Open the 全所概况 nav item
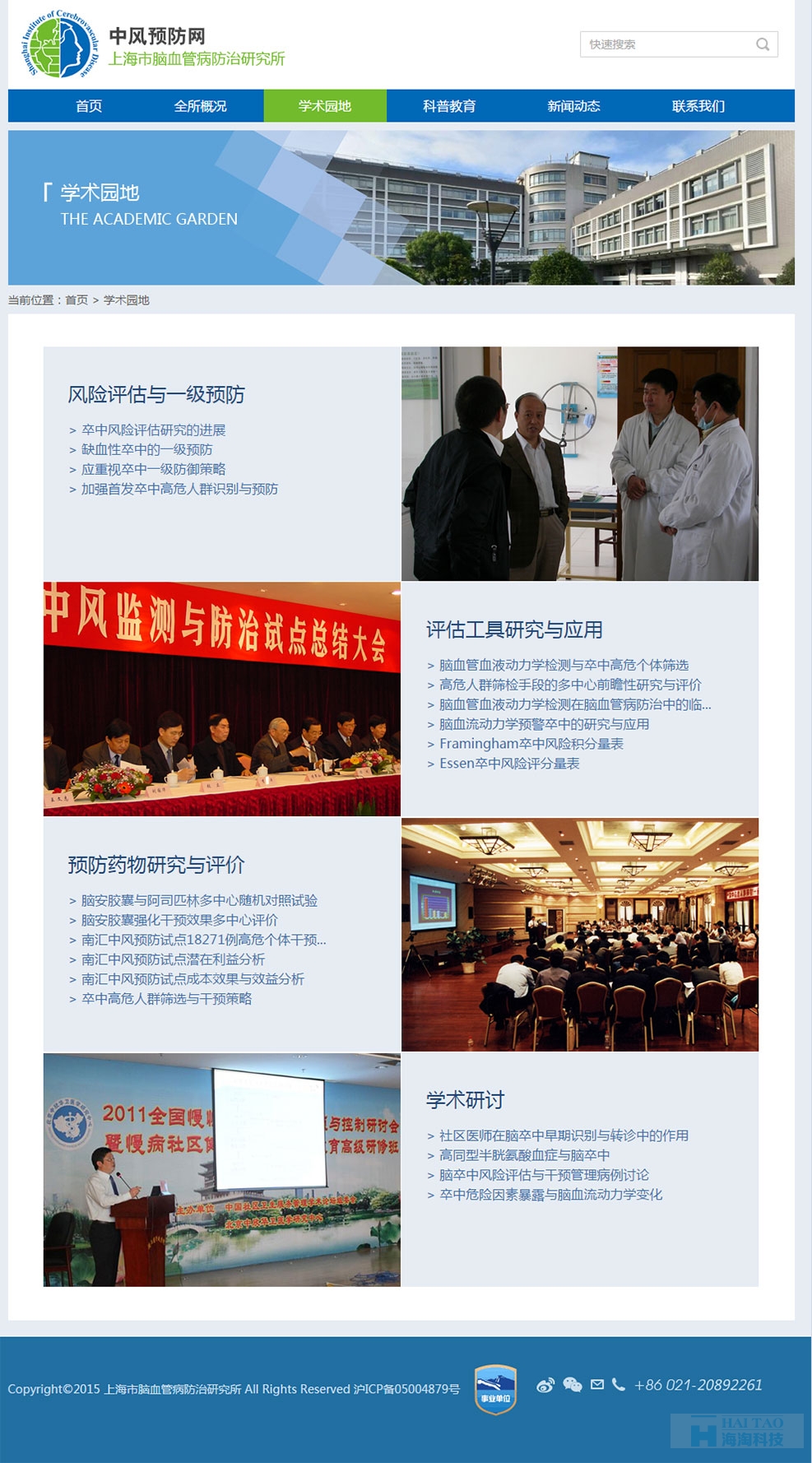812x1463 pixels. [200, 106]
